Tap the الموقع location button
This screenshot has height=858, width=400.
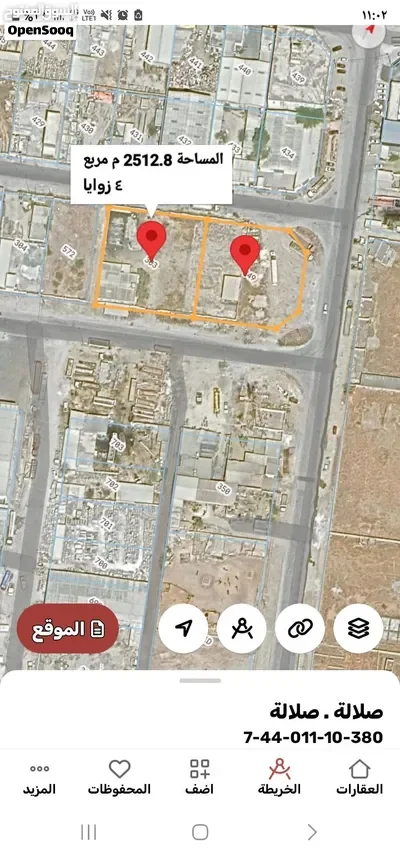click(67, 629)
